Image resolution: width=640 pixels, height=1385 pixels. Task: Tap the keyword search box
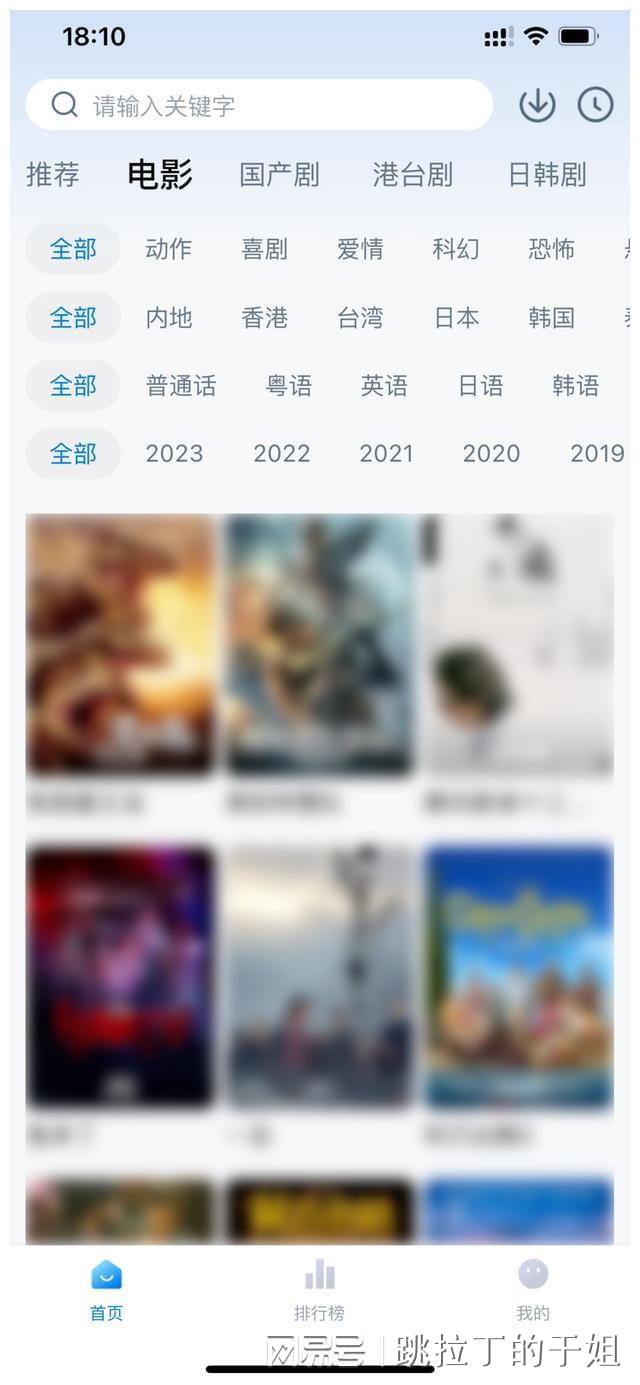click(259, 105)
